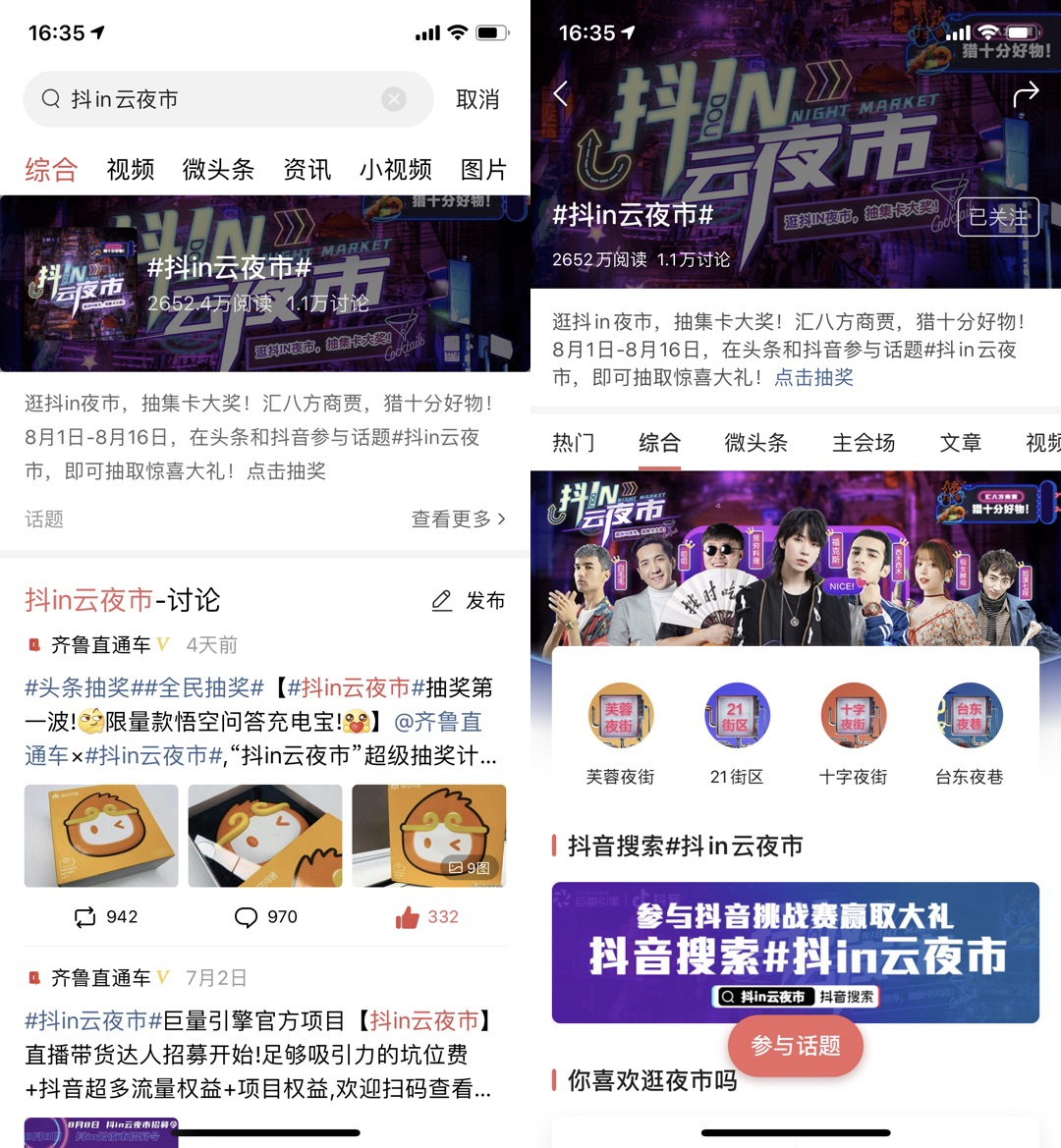
Task: Open the 芙蓉夜街 night street
Action: [620, 733]
